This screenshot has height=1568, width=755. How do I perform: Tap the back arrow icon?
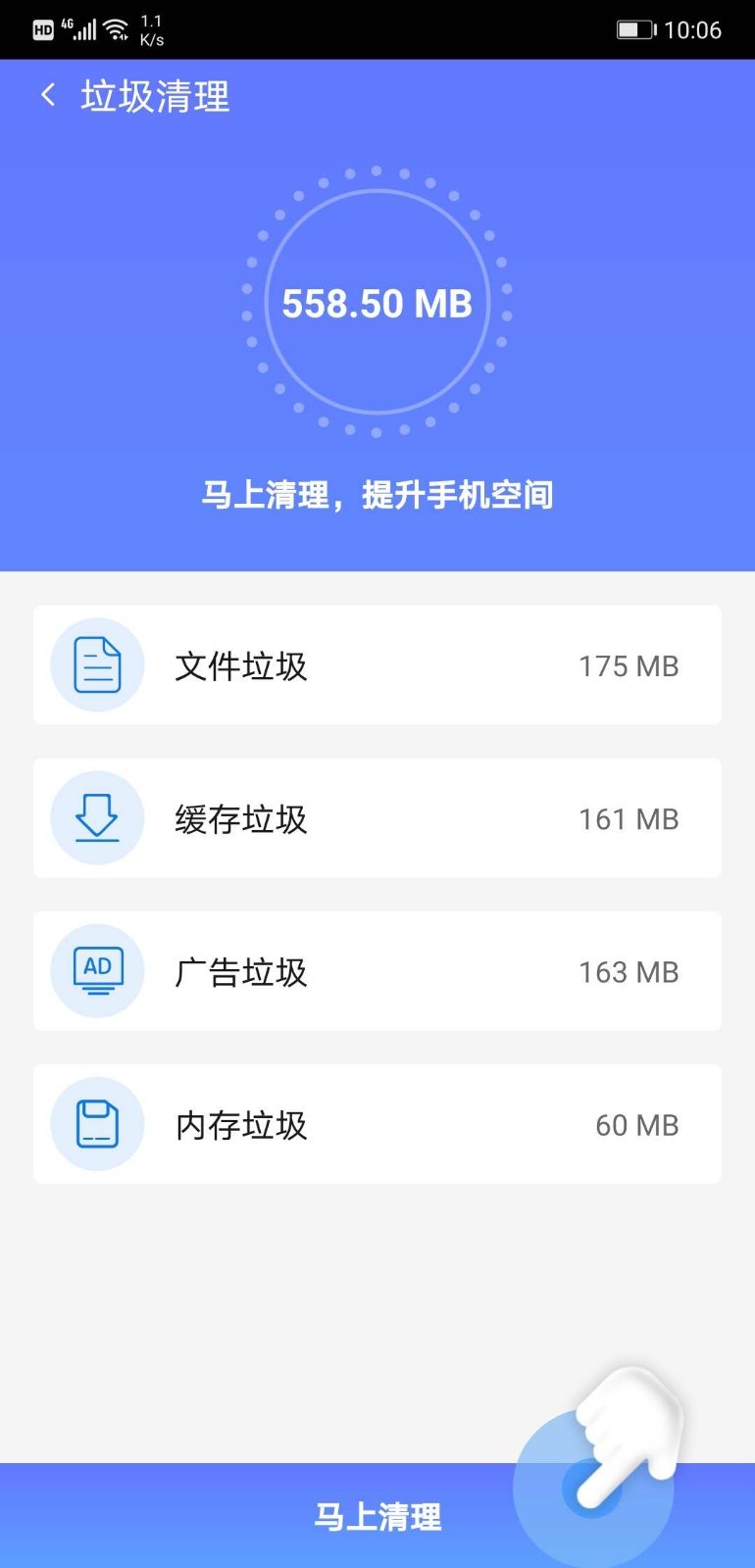(46, 95)
